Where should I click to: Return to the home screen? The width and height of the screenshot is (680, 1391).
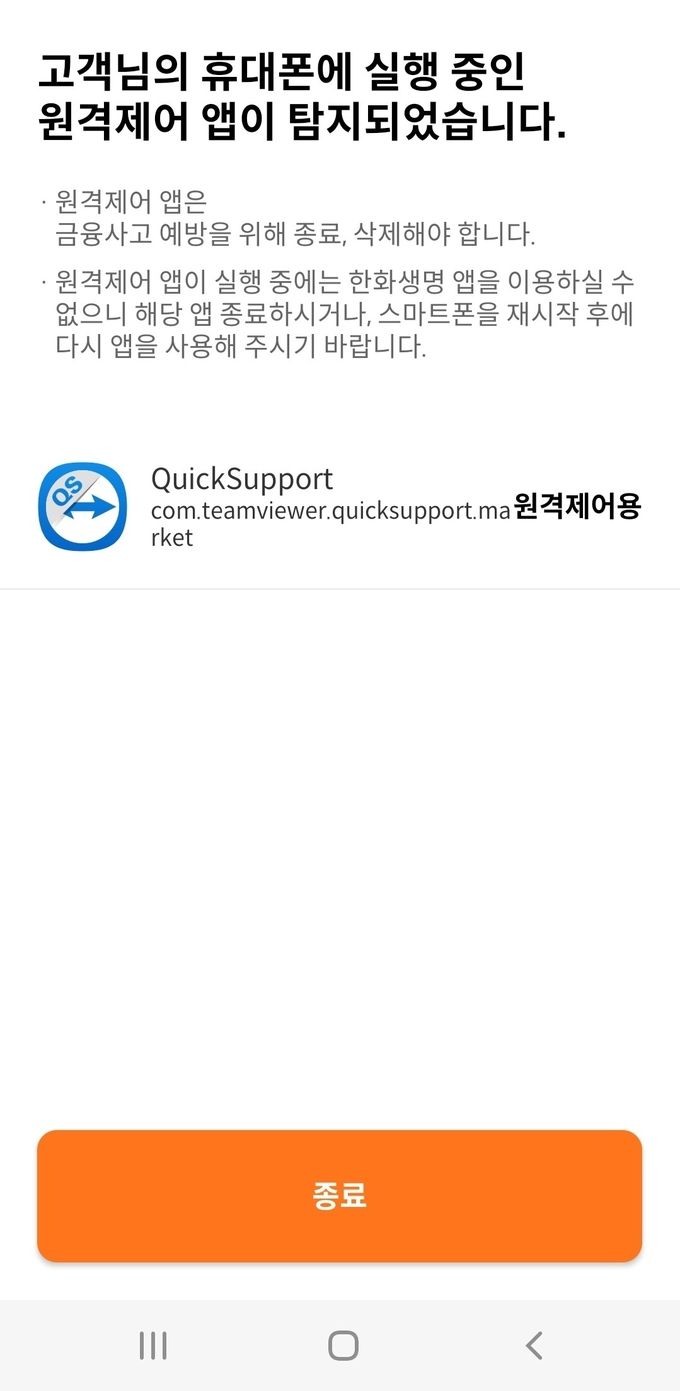[343, 1345]
